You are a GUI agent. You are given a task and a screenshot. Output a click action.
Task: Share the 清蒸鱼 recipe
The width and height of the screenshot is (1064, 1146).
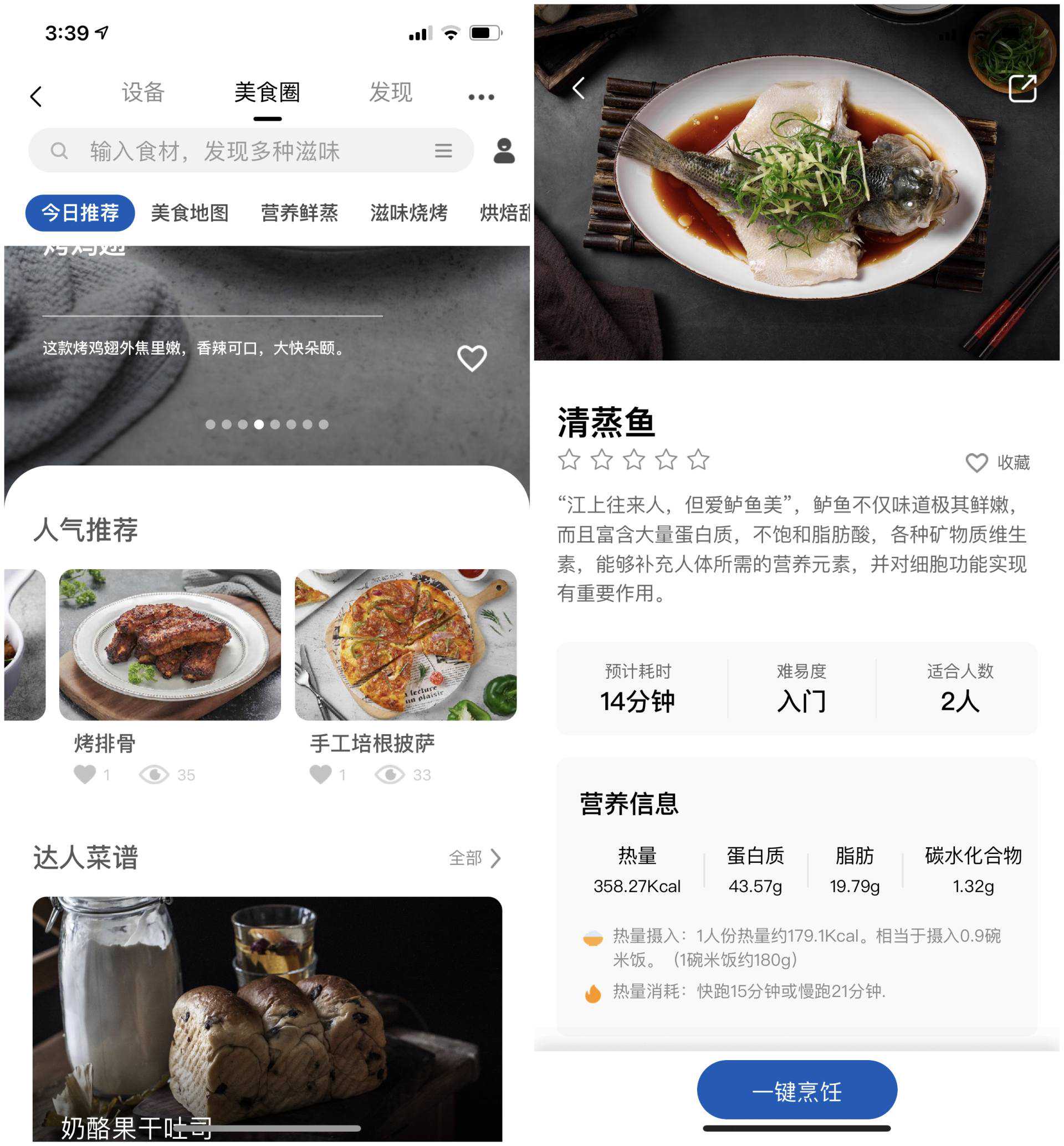1022,88
